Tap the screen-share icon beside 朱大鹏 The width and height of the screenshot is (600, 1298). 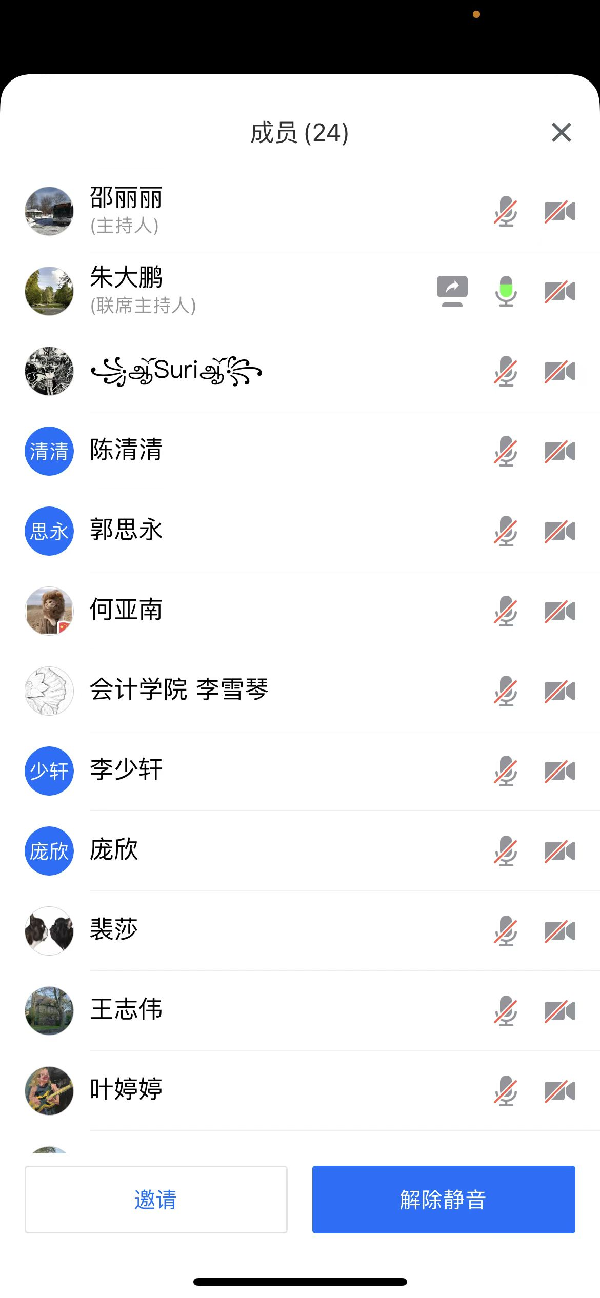453,291
